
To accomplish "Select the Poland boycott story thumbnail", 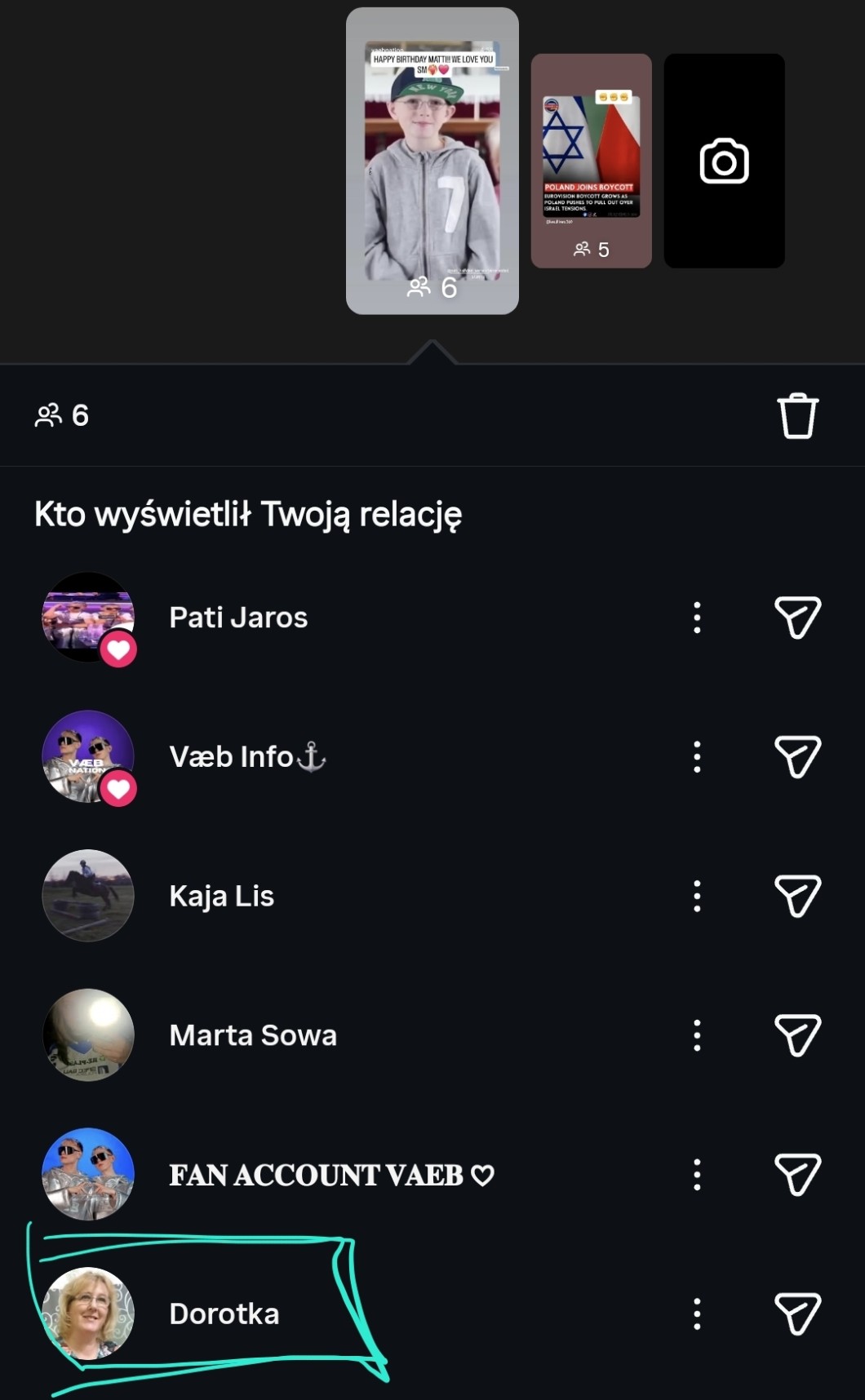I will click(x=591, y=161).
